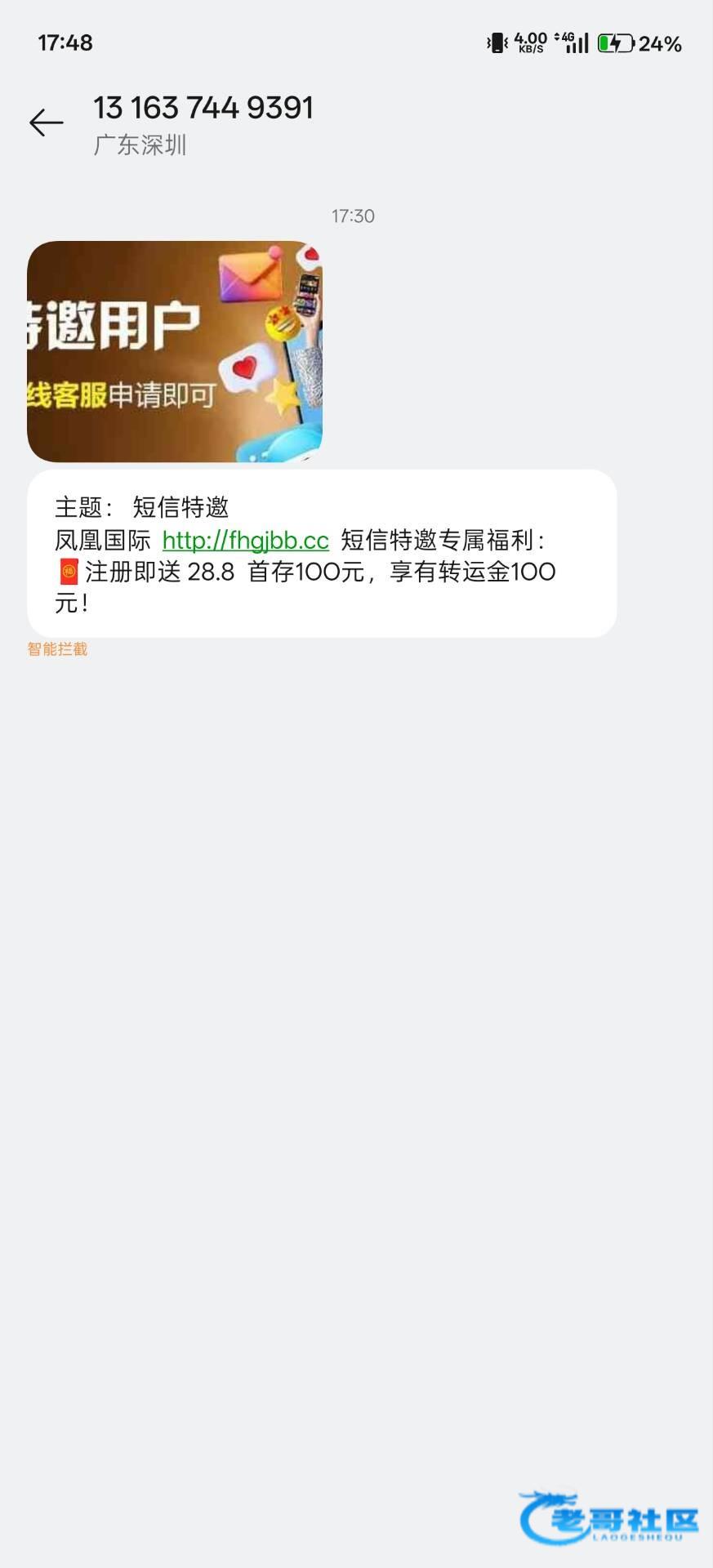Go back to the message list
This screenshot has height=1568, width=713.
47,122
